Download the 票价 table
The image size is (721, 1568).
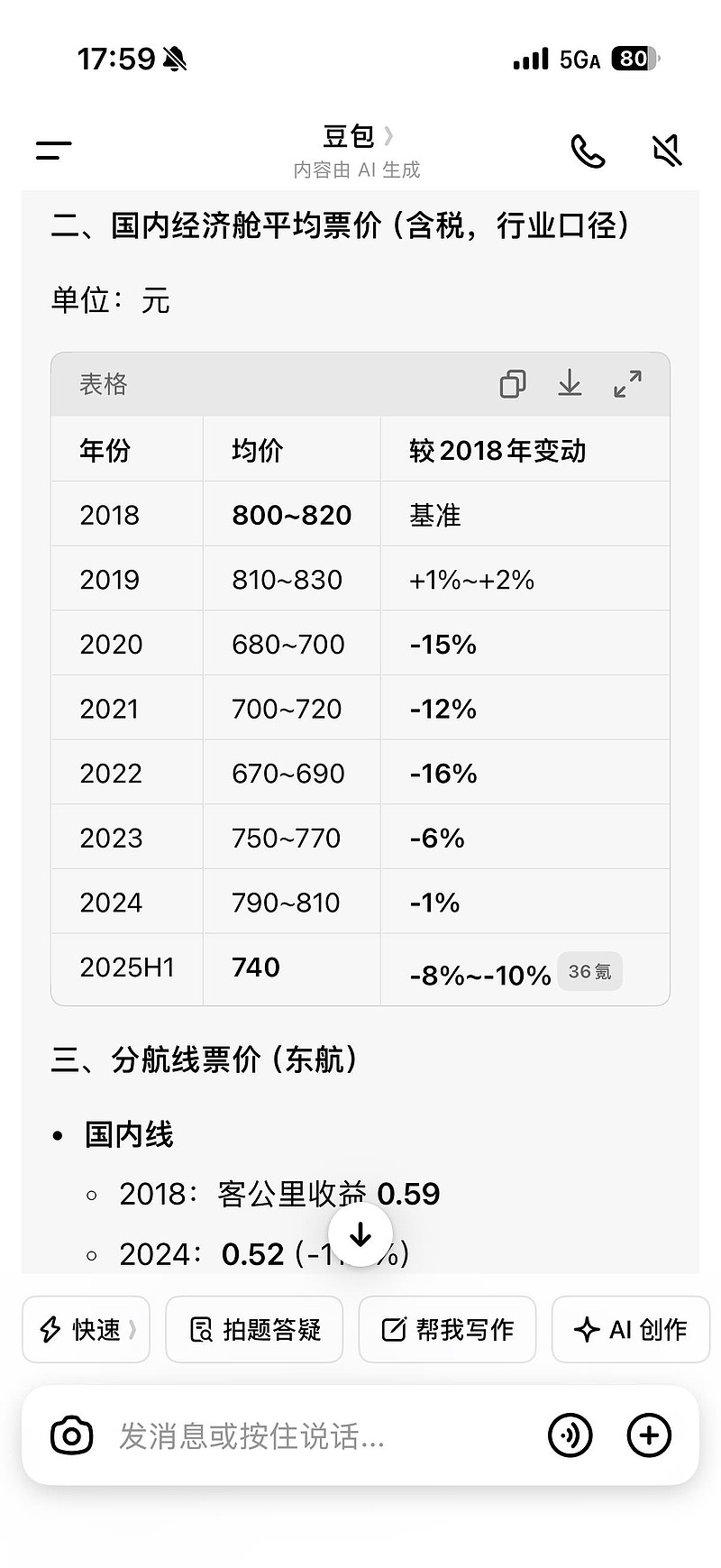(570, 383)
